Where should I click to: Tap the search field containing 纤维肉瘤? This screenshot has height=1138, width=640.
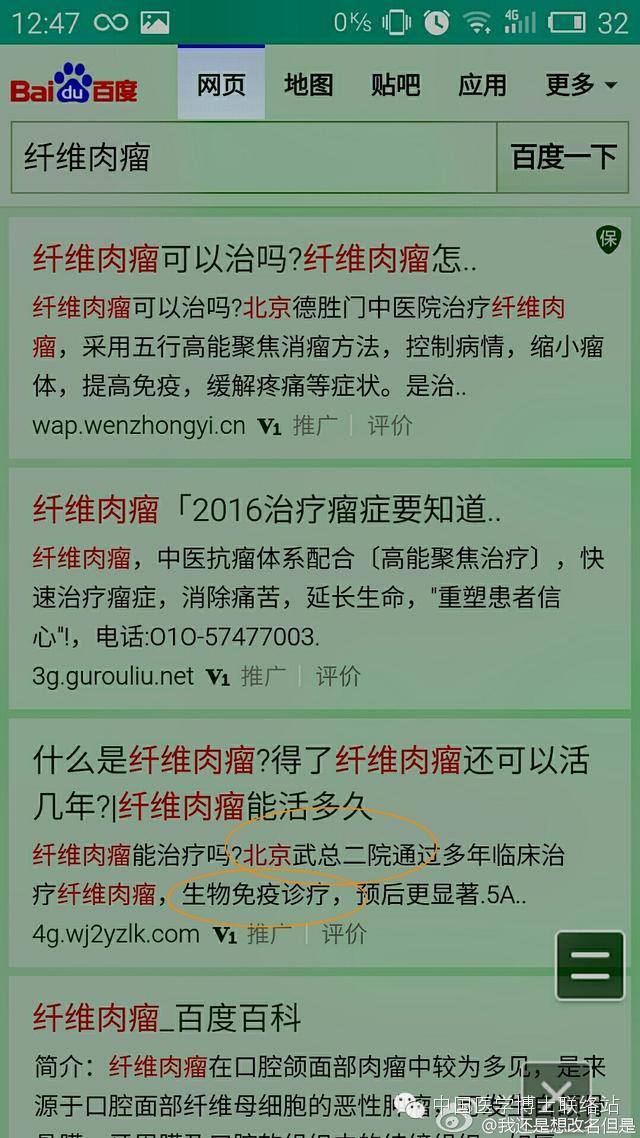coord(253,158)
